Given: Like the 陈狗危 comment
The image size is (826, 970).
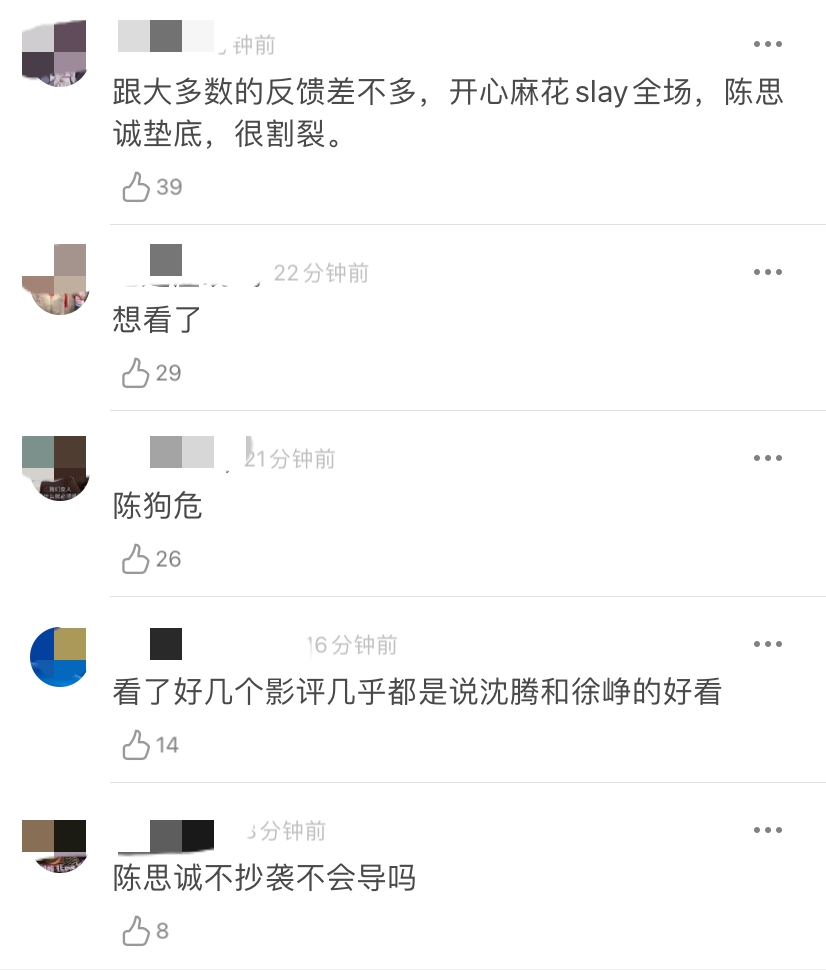Looking at the screenshot, I should 136,559.
